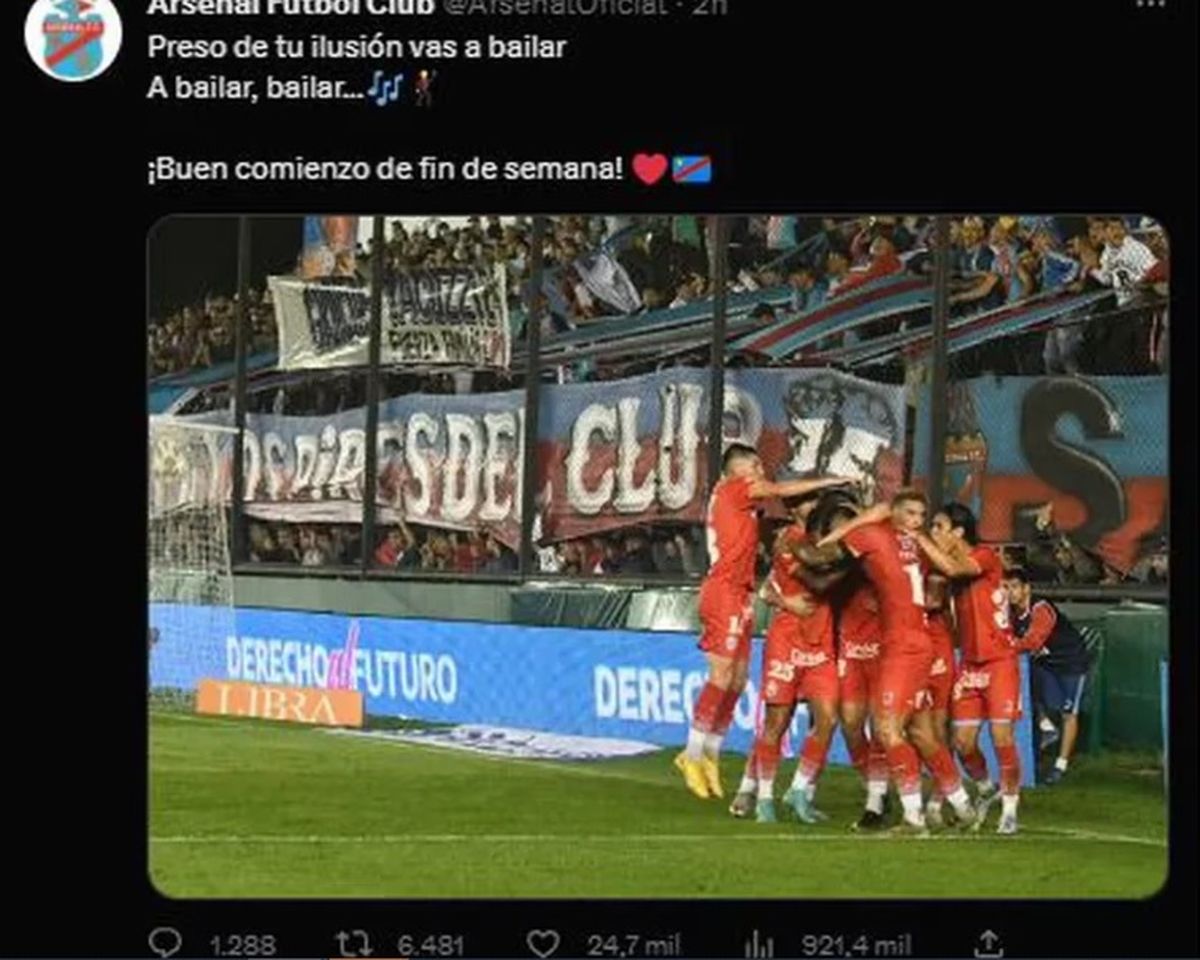Open the Arsenal Futbol Club account name
Screen dimensions: 1200x960
290,7
